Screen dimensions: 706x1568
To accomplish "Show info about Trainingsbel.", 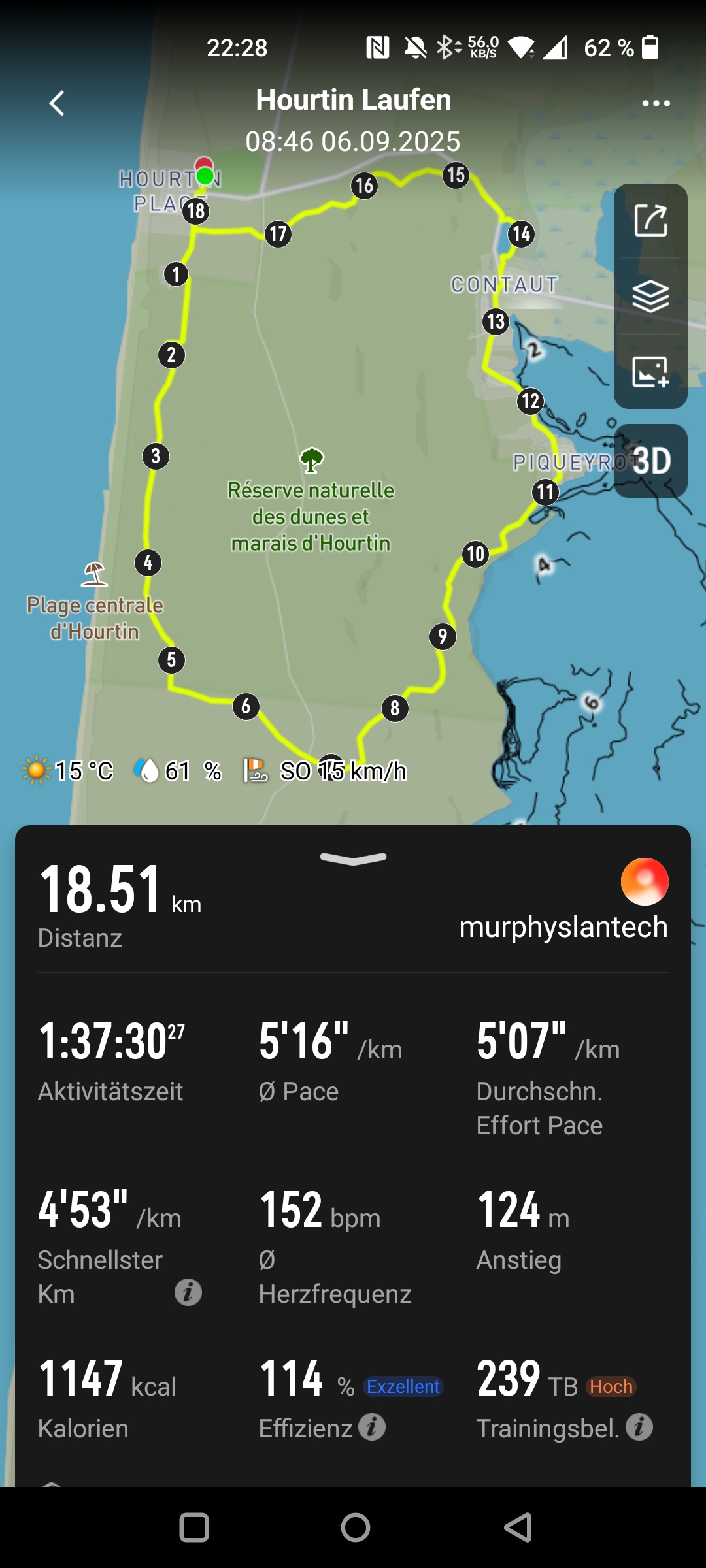I will (639, 1427).
